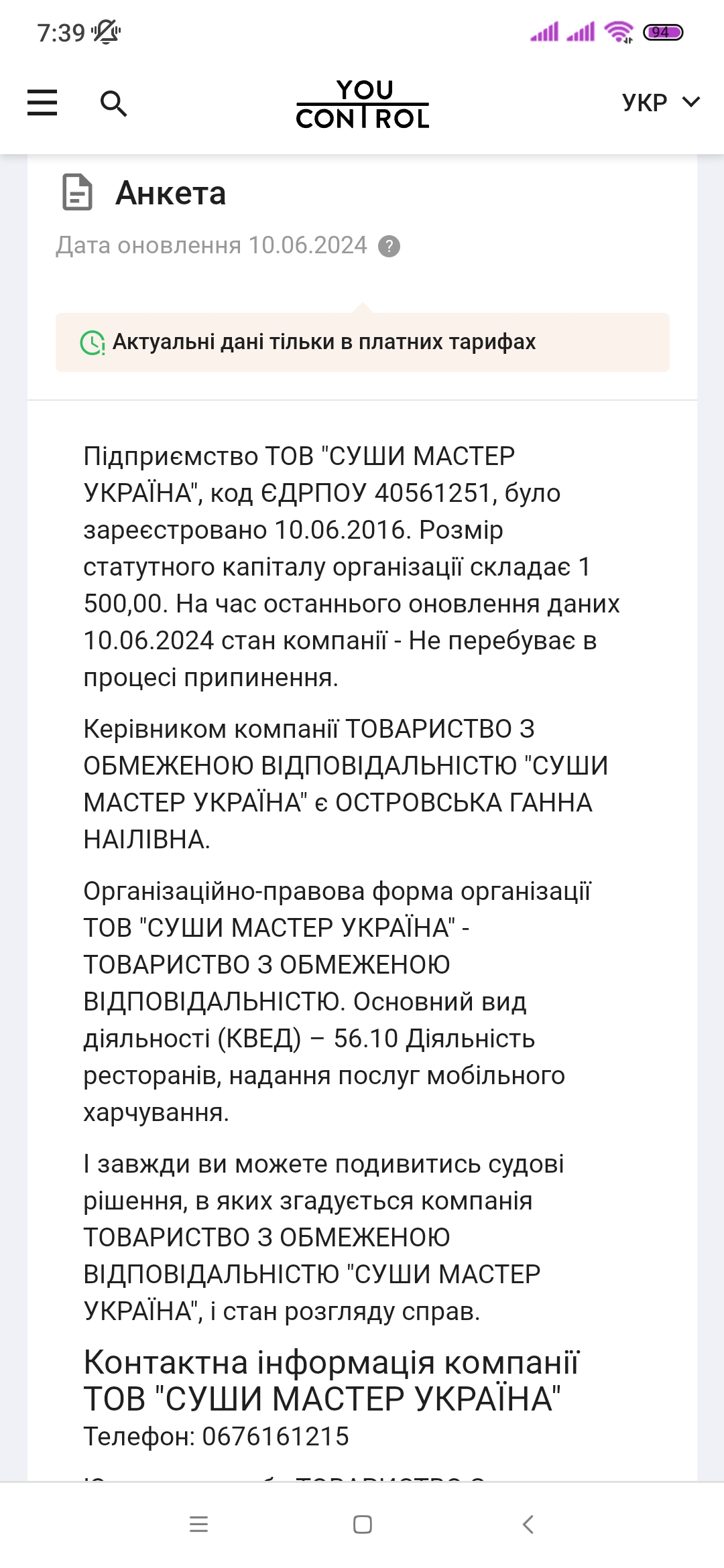Tap the Android back button
The height and width of the screenshot is (1568, 724).
[x=528, y=1524]
